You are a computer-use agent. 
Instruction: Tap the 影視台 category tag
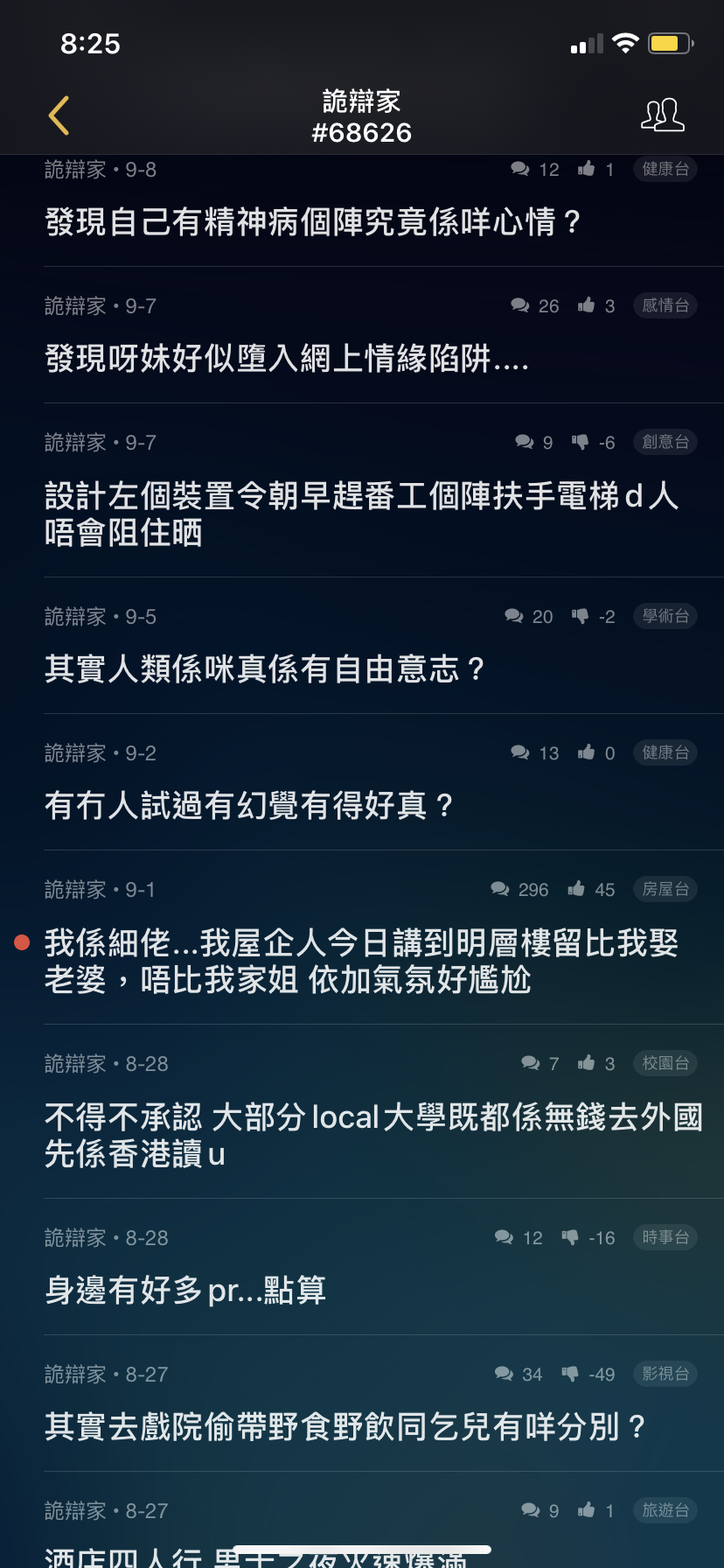point(665,1374)
